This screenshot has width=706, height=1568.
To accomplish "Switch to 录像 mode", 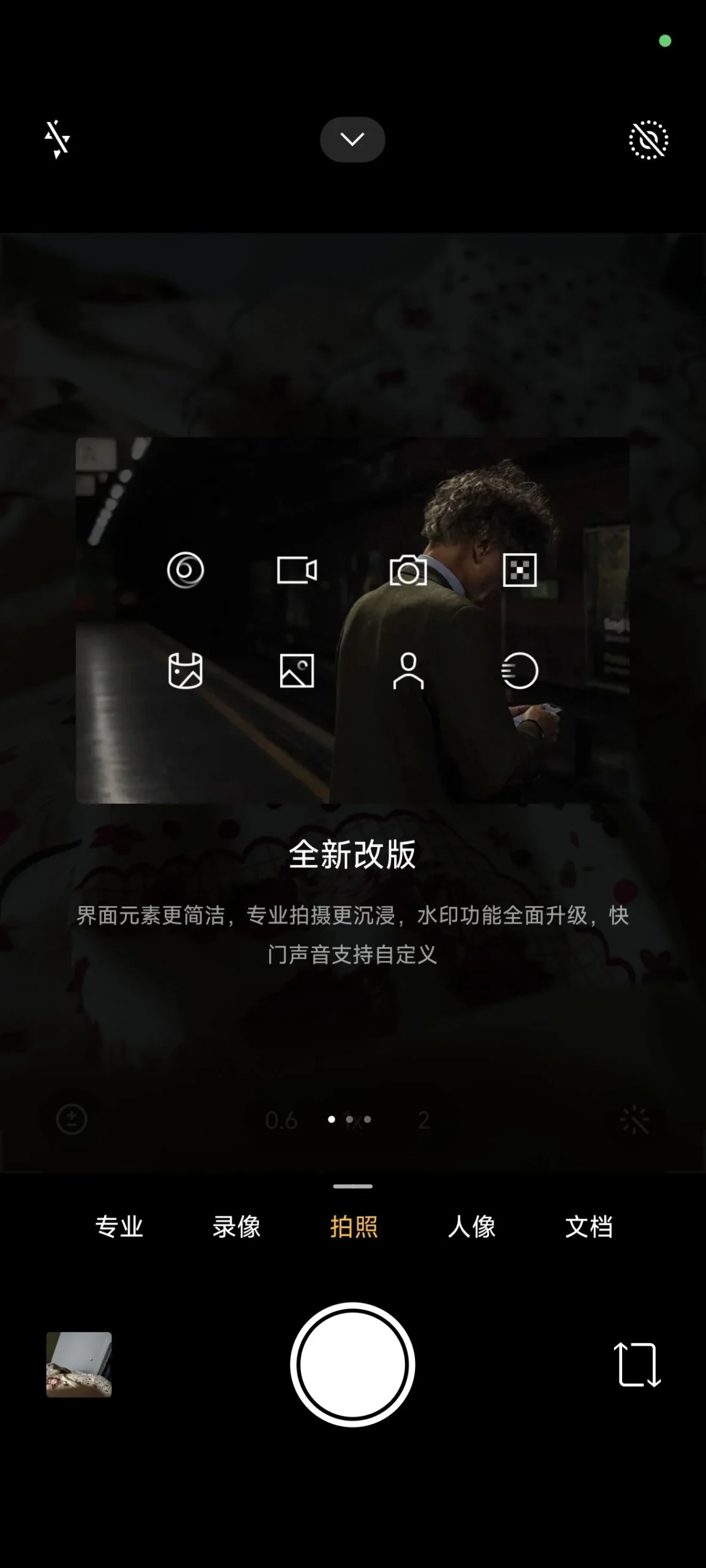I will [237, 1227].
